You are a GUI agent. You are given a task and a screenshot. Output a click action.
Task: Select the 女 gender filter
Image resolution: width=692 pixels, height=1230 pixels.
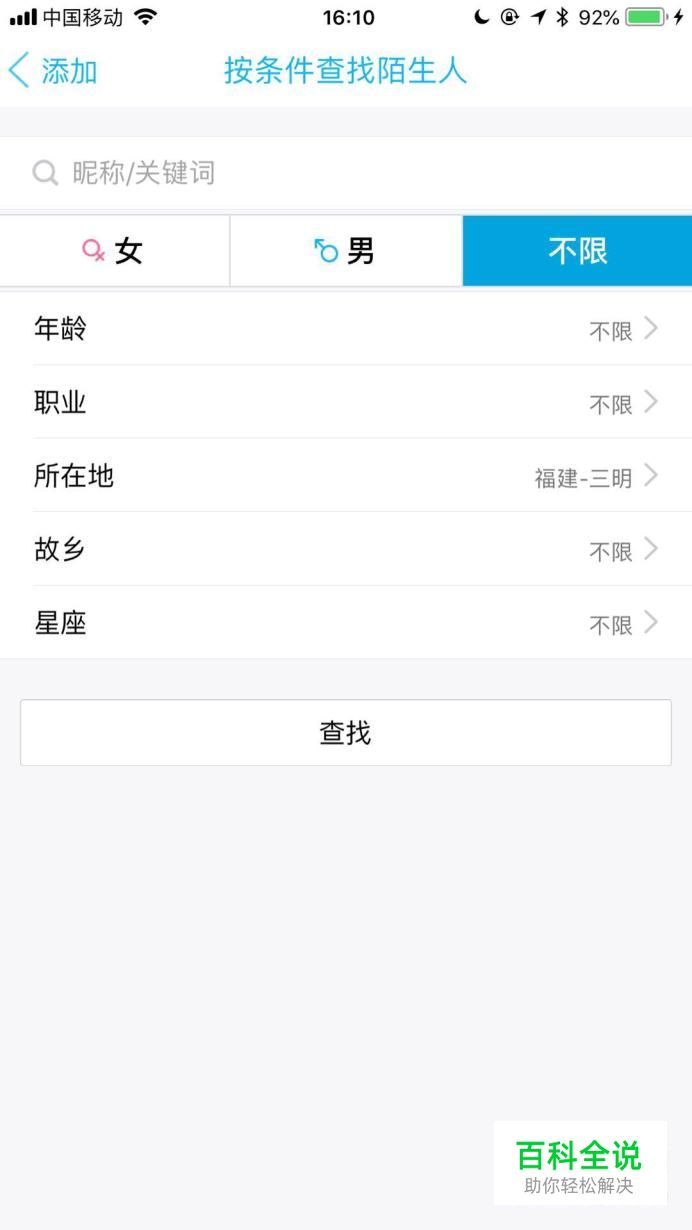(x=115, y=251)
